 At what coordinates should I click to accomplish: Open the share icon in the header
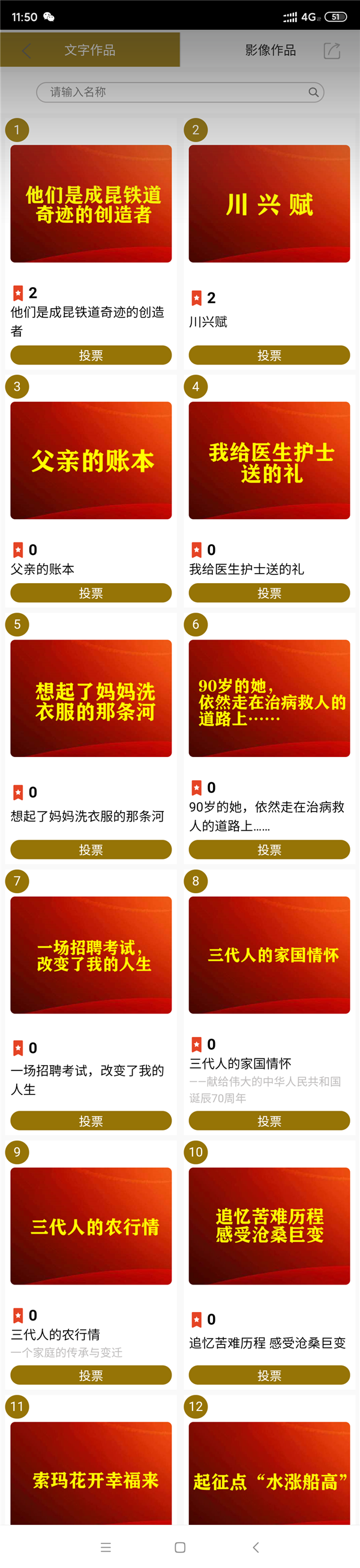(x=331, y=50)
